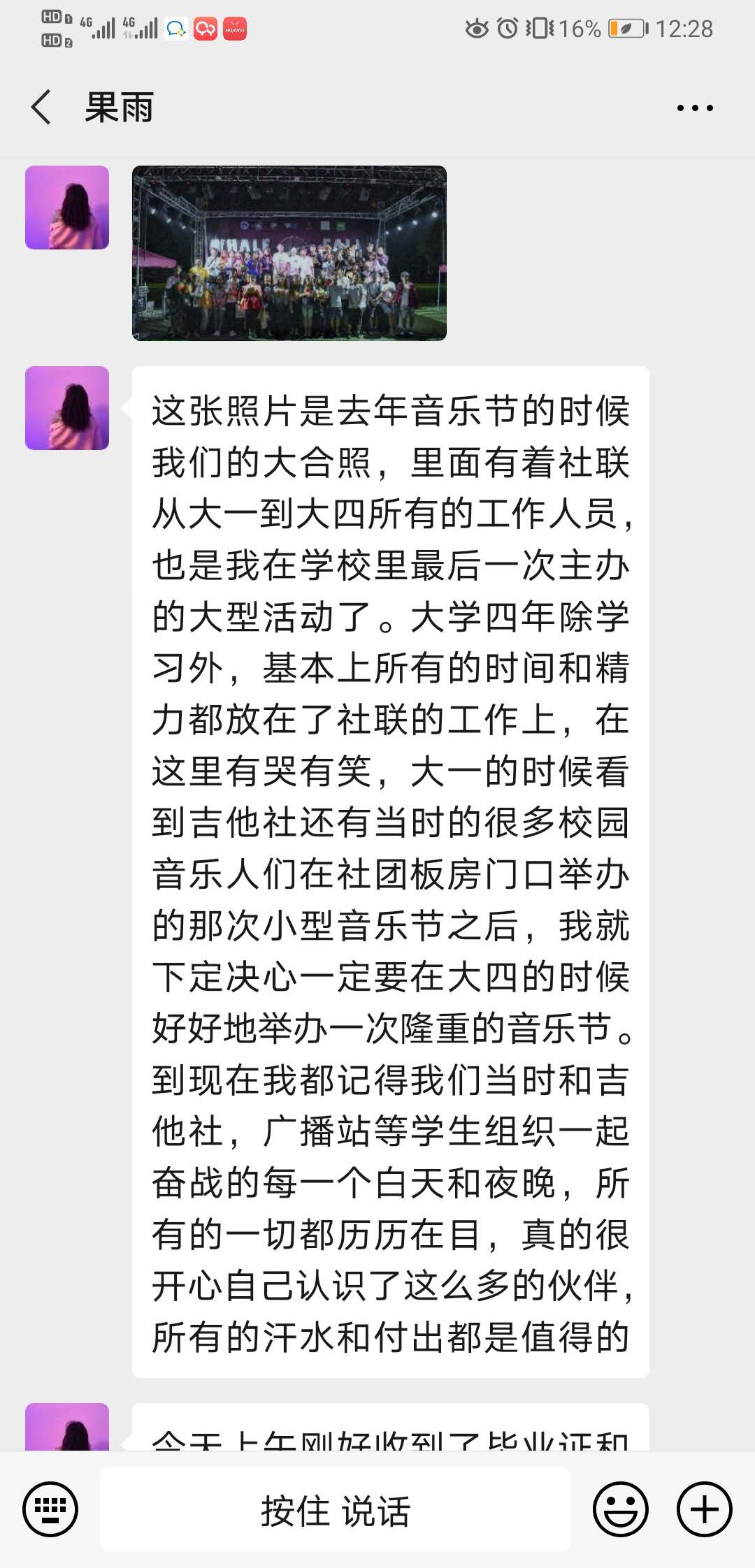The width and height of the screenshot is (755, 1568).
Task: Open the music festival group photo
Action: [x=289, y=253]
